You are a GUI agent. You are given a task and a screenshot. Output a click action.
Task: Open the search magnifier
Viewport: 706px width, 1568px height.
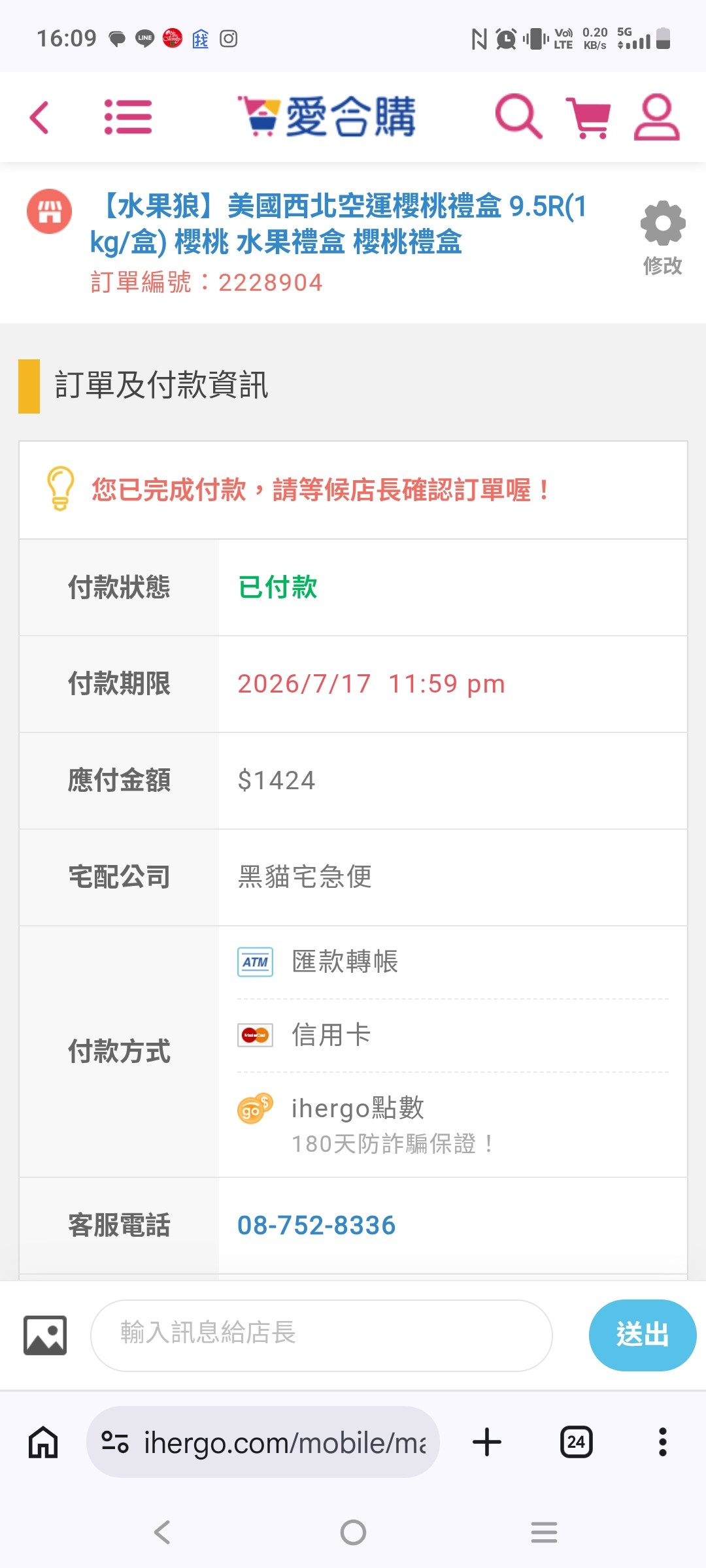pyautogui.click(x=518, y=116)
